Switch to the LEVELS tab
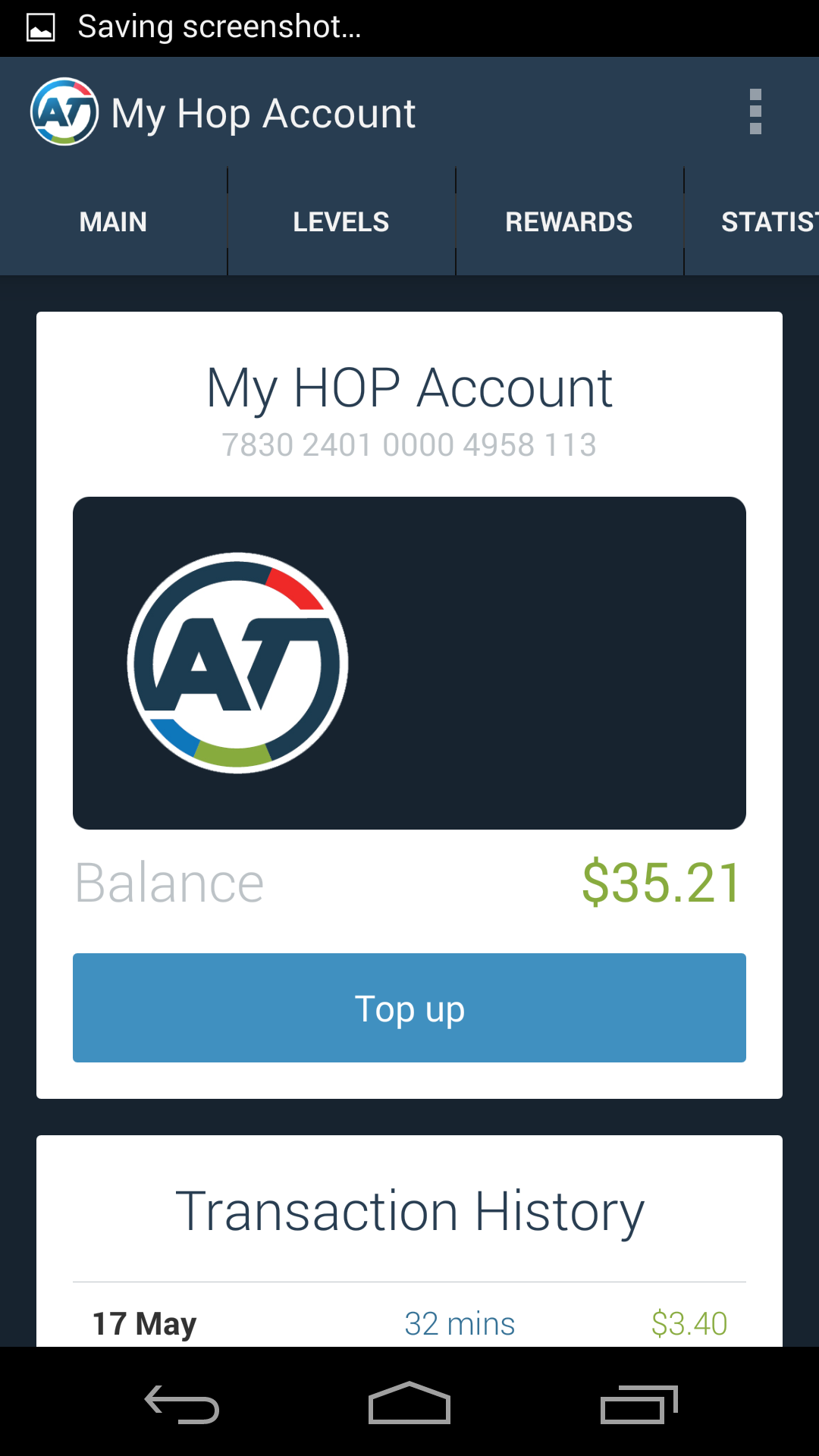The height and width of the screenshot is (1456, 819). pyautogui.click(x=341, y=221)
